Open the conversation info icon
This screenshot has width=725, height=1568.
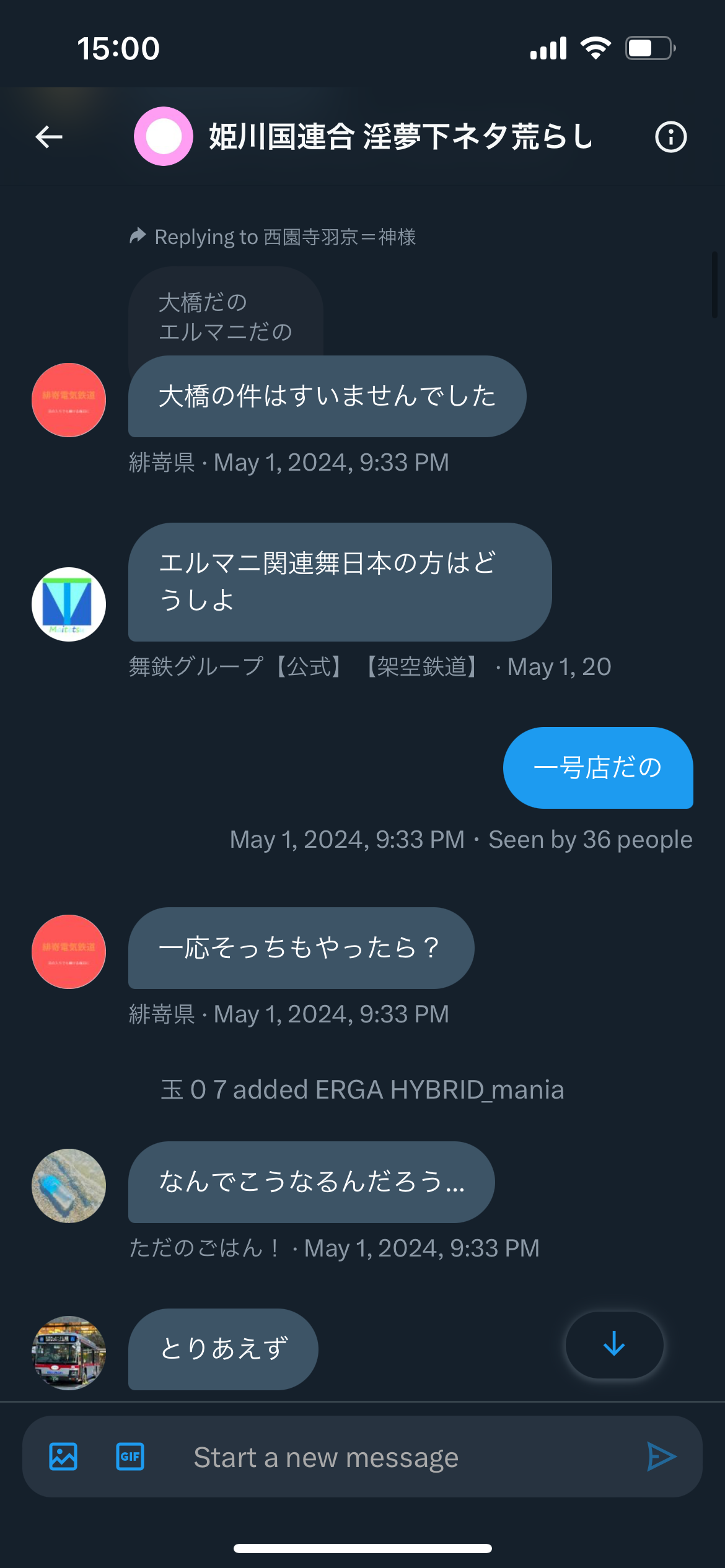(671, 137)
